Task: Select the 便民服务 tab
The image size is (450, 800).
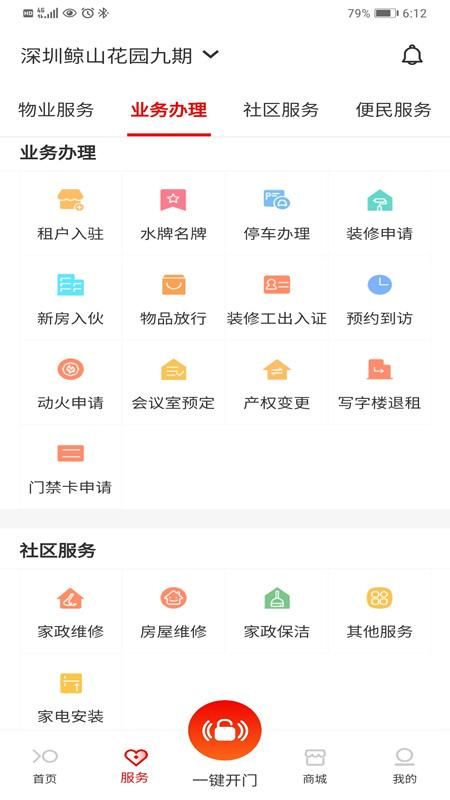Action: pos(393,110)
